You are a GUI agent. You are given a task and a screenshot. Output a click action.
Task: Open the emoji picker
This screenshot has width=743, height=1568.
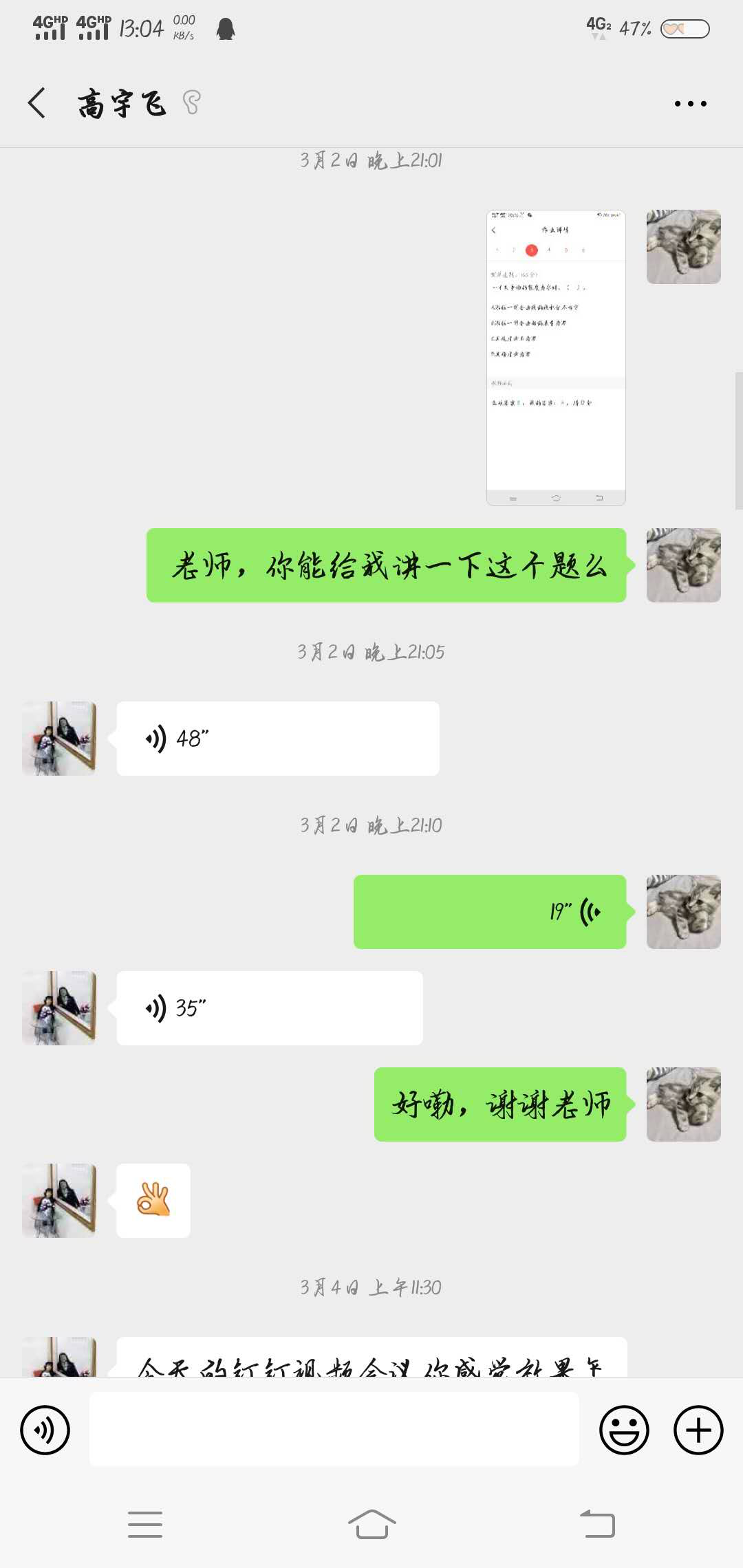click(624, 1430)
